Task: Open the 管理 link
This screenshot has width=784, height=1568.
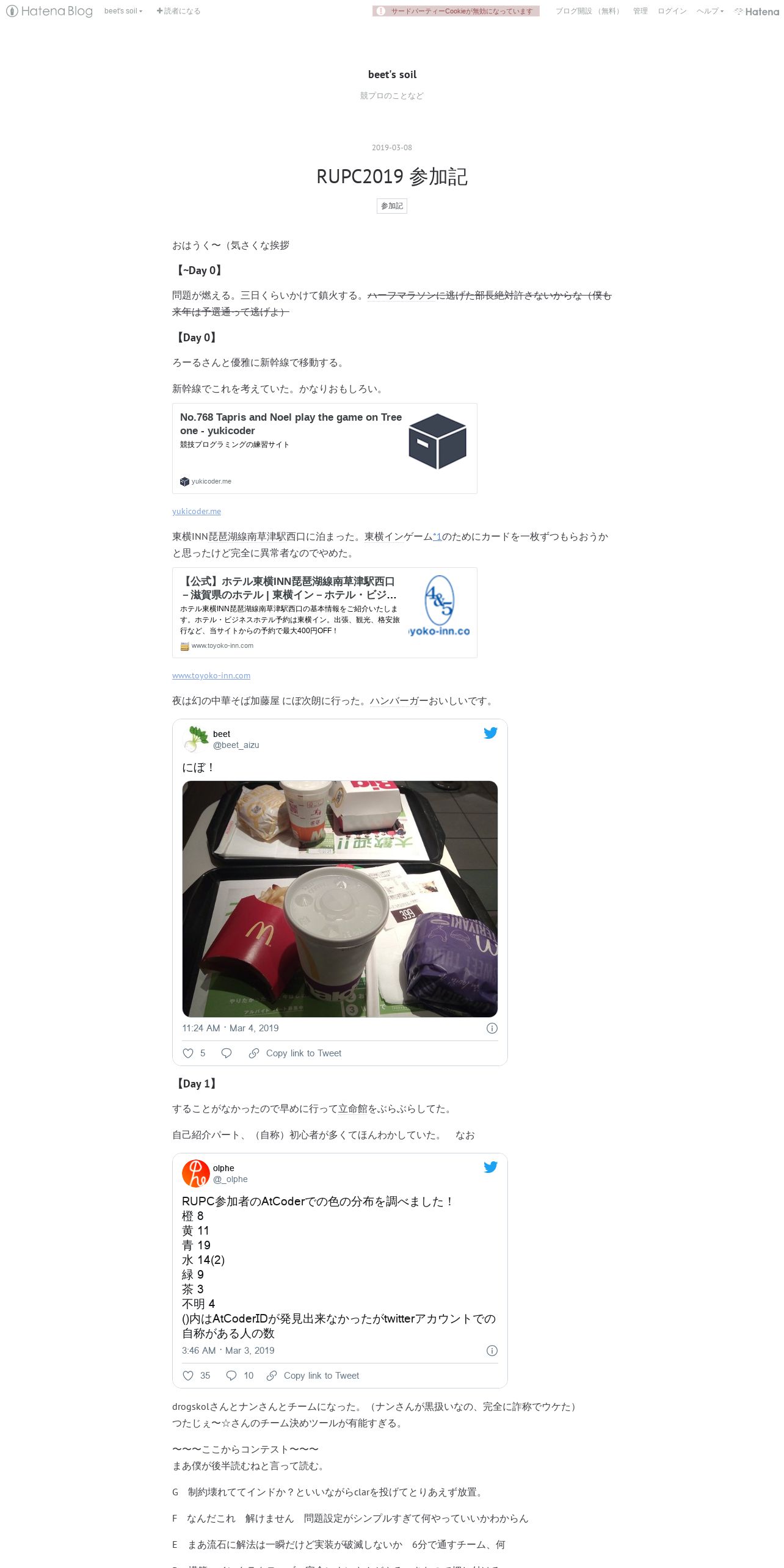Action: 640,11
